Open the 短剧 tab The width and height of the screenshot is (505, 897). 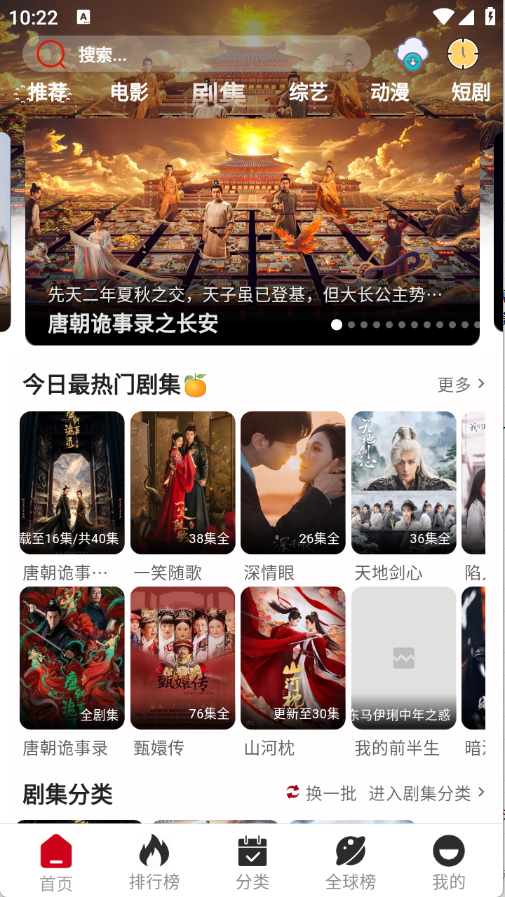[471, 92]
